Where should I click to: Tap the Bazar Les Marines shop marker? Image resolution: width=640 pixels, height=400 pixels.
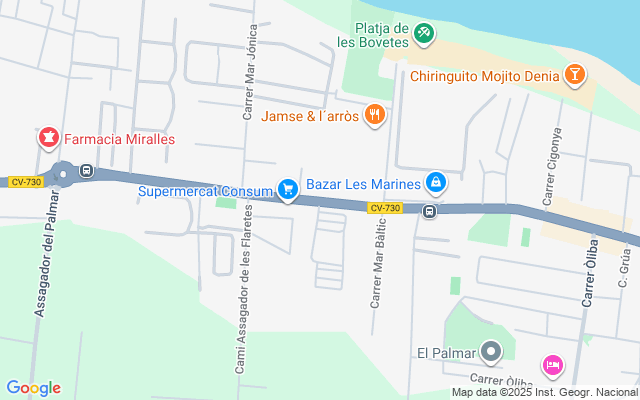click(x=436, y=183)
